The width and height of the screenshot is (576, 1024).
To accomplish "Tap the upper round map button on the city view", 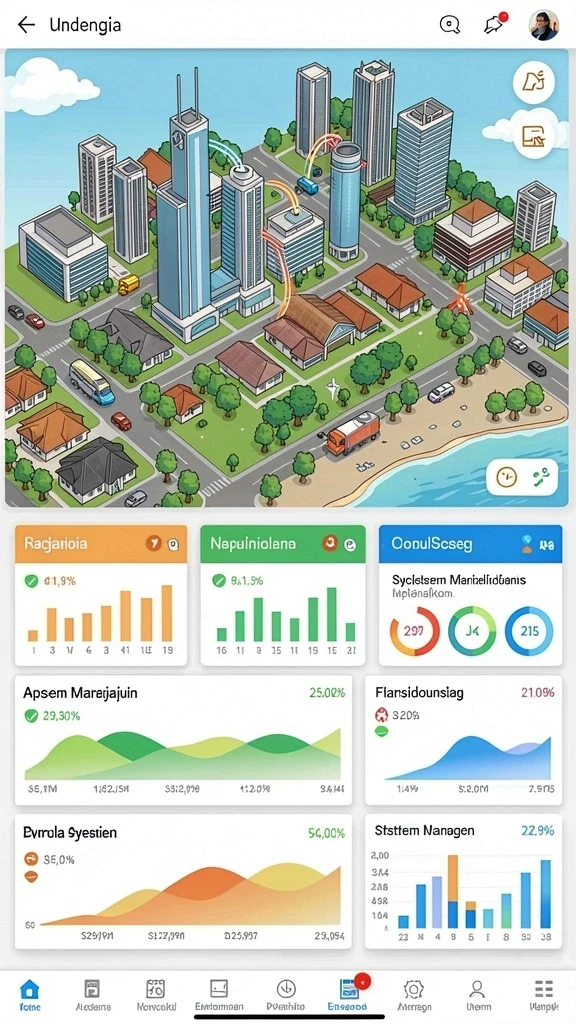I will click(x=534, y=82).
